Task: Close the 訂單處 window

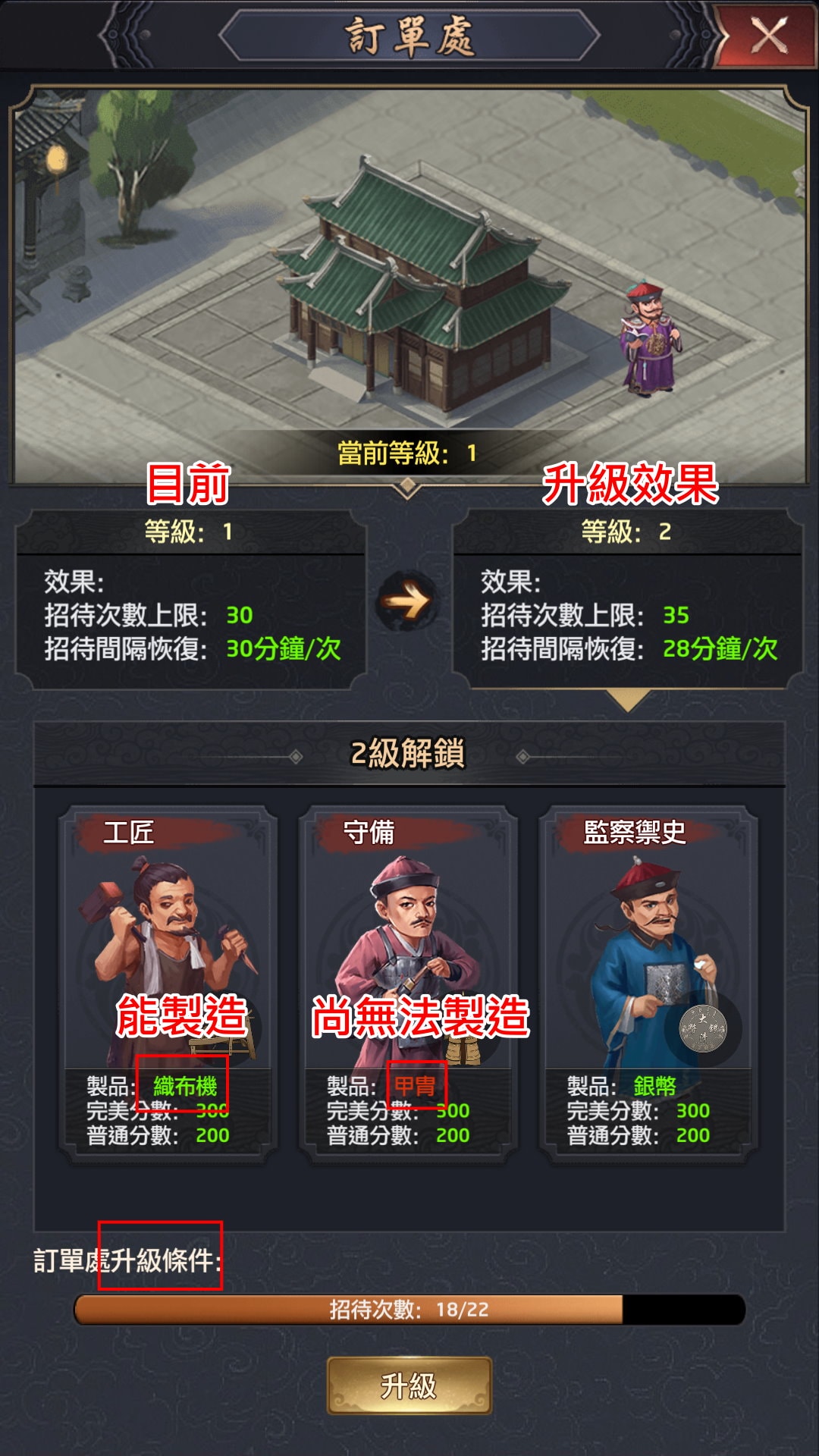Action: tap(768, 36)
